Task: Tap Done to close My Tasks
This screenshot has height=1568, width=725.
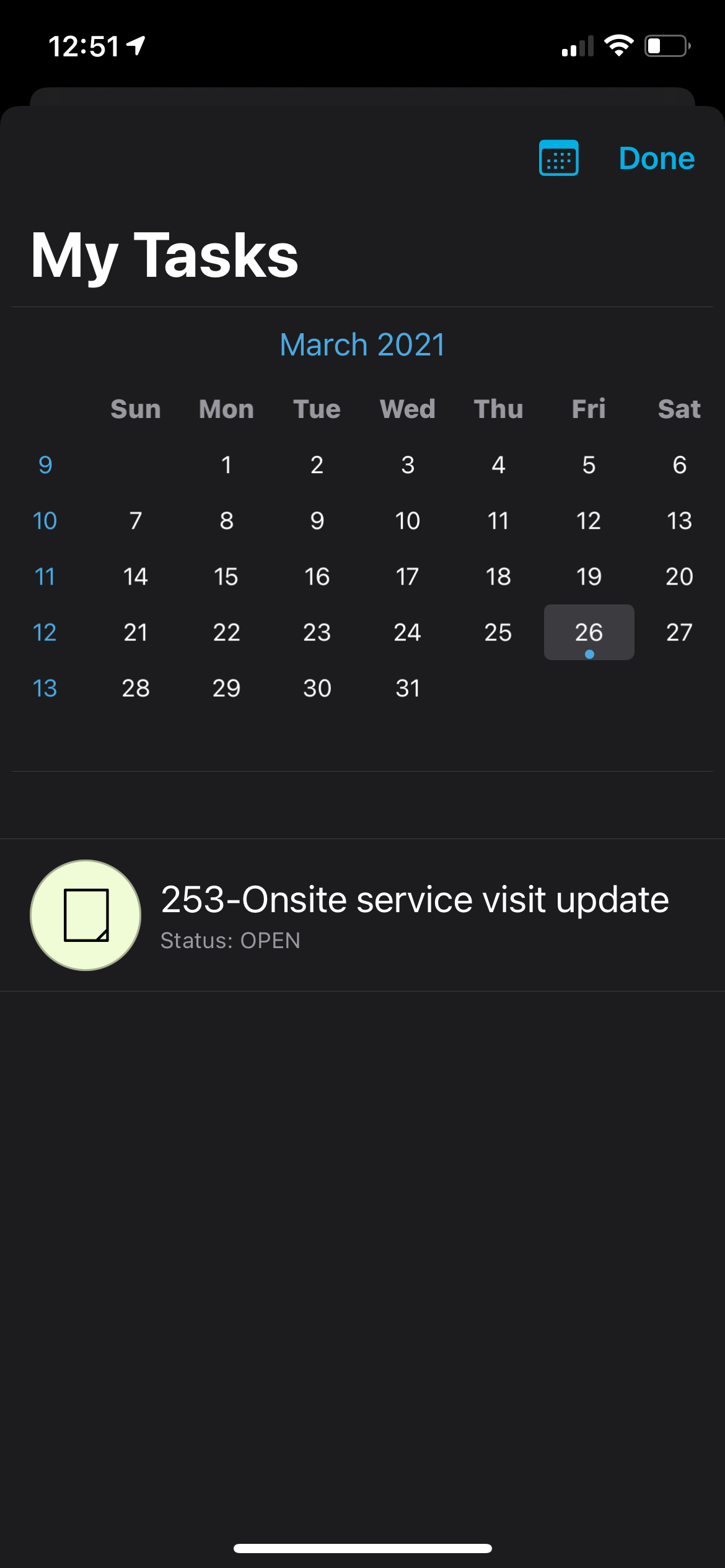Action: (656, 159)
